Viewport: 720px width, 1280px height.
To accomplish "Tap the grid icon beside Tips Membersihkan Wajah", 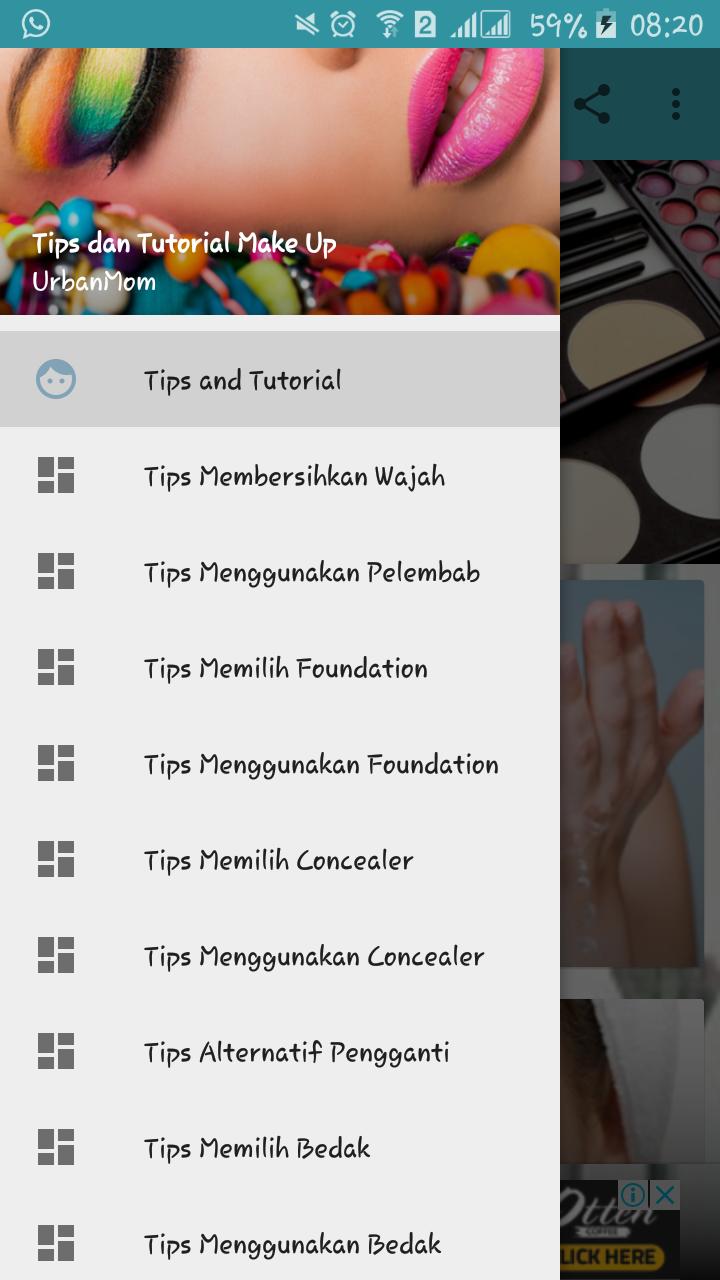I will tap(57, 476).
